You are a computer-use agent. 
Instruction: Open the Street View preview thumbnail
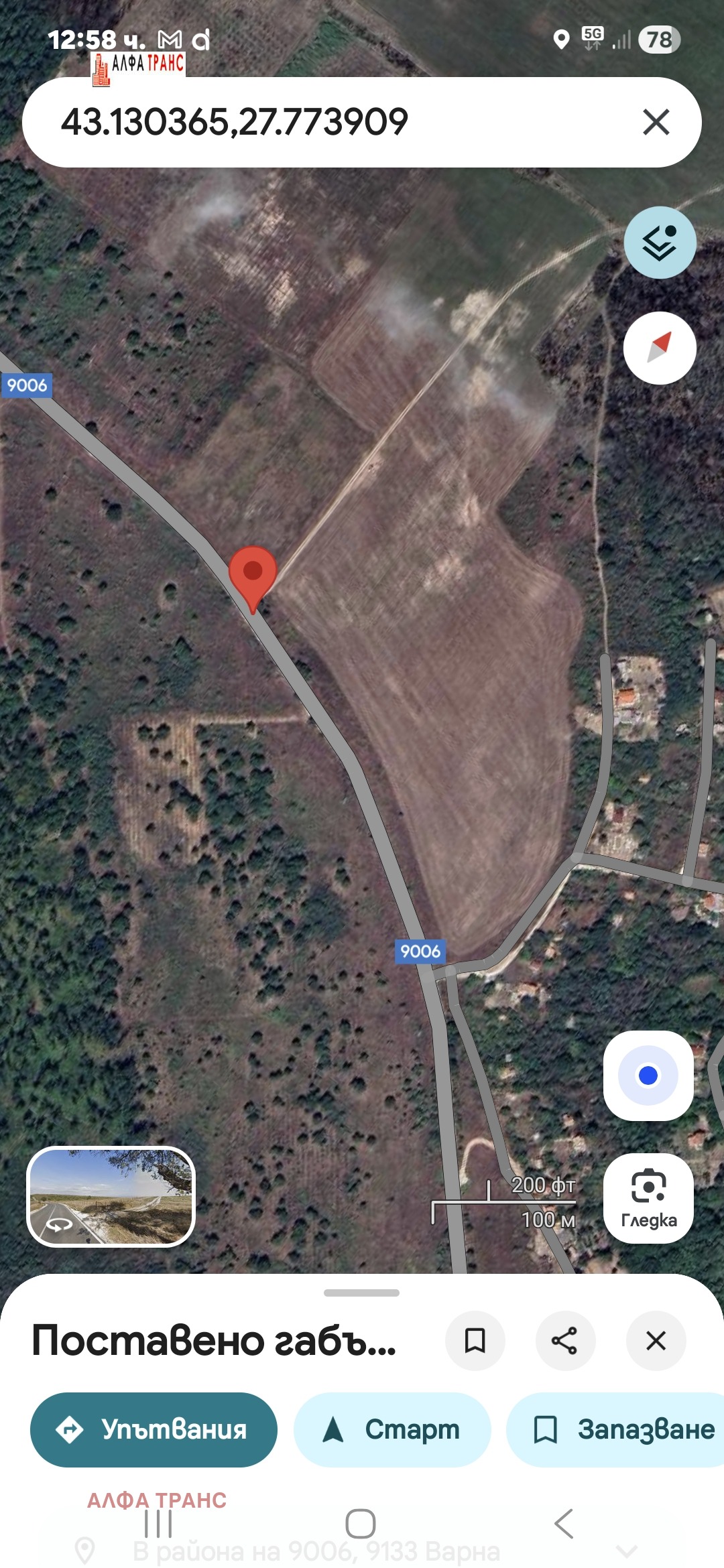[x=111, y=1197]
